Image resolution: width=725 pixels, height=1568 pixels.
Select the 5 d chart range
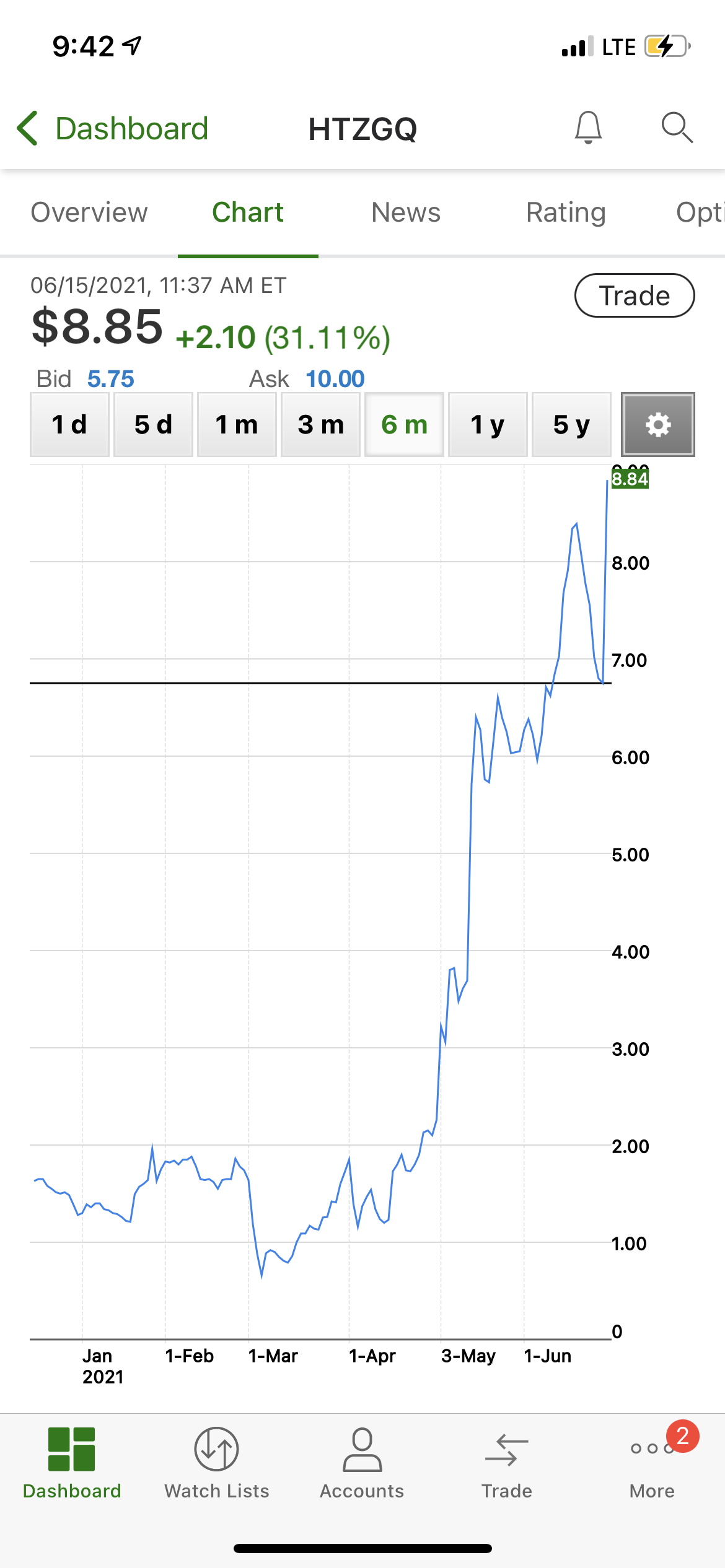click(153, 425)
